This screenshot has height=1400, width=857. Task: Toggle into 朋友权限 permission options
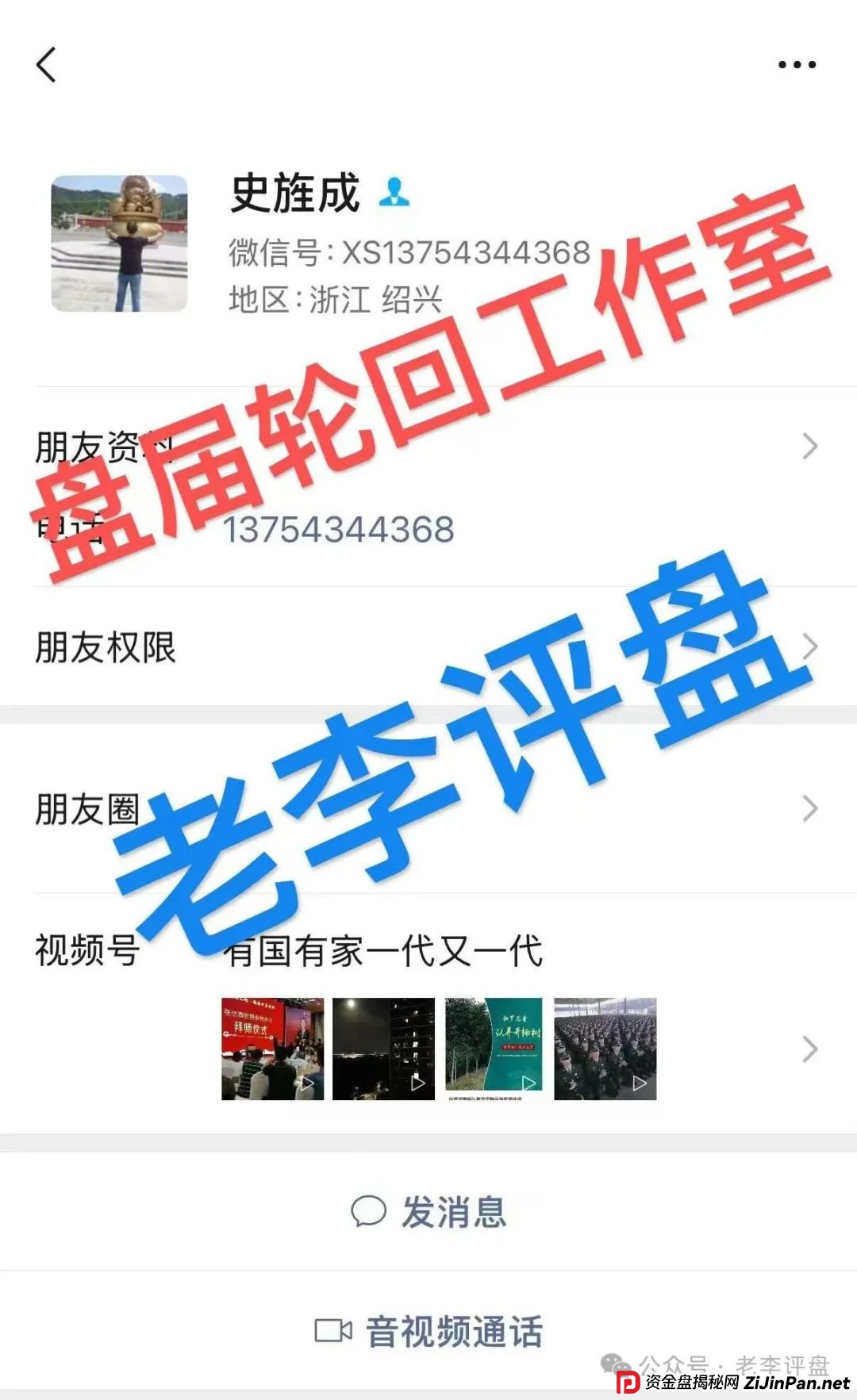click(103, 646)
